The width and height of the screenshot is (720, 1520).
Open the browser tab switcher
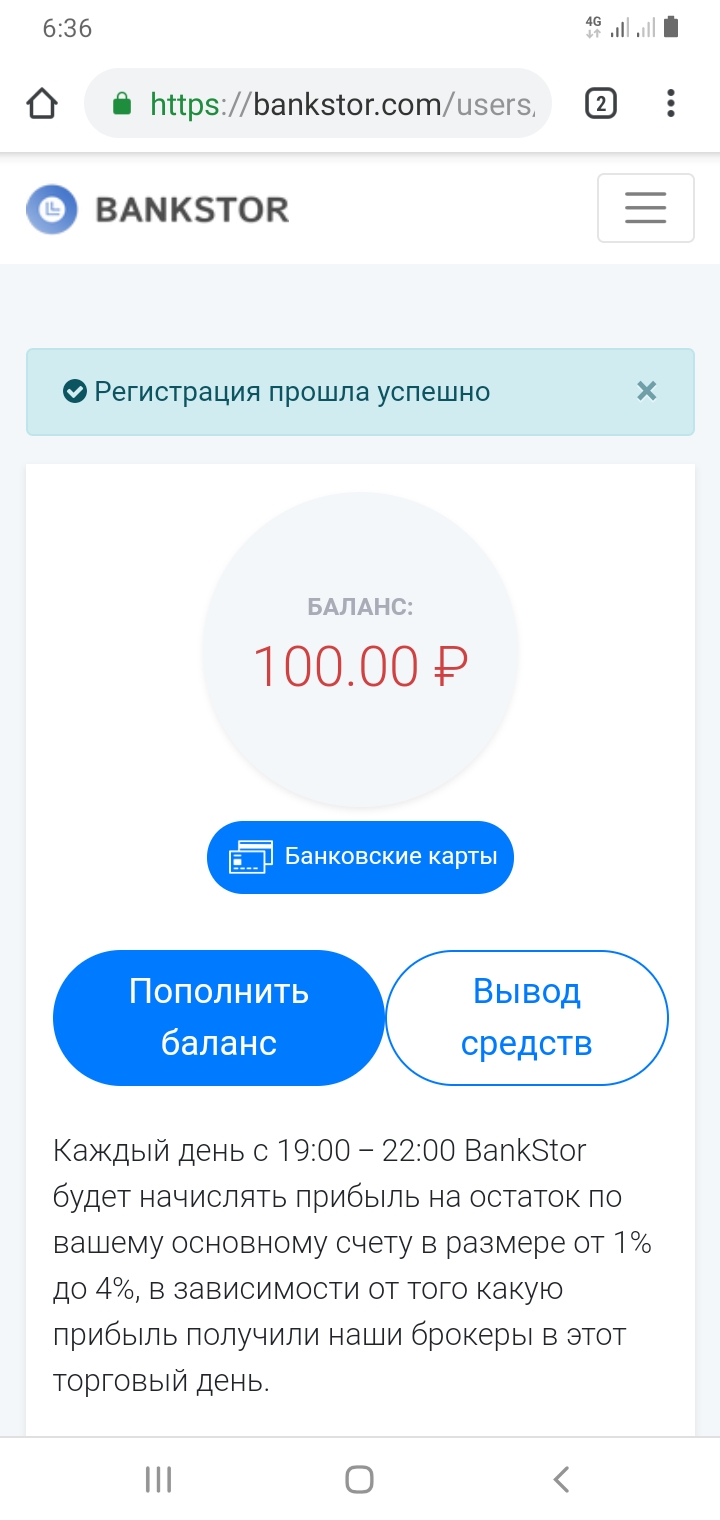pyautogui.click(x=600, y=103)
